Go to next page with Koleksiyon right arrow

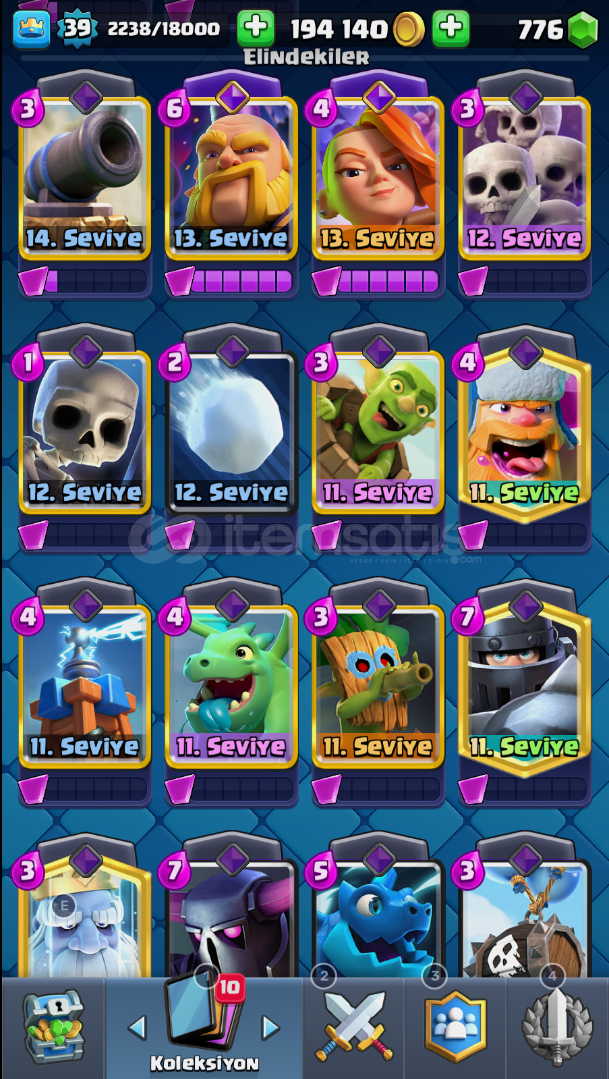[x=270, y=1027]
